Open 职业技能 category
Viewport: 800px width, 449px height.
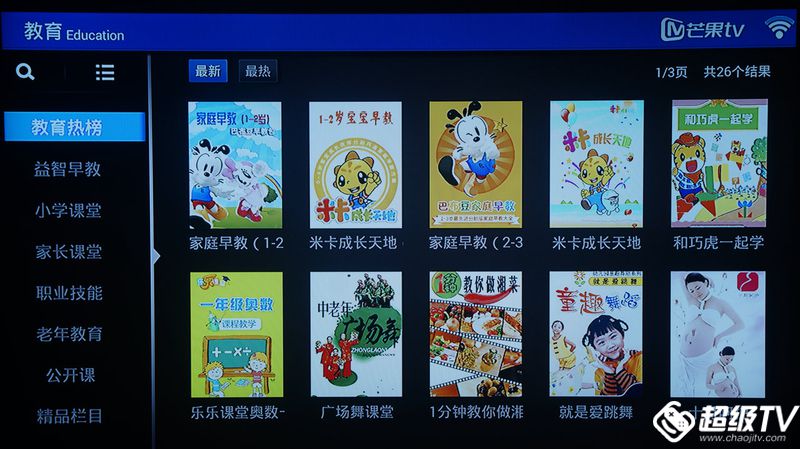click(x=67, y=293)
